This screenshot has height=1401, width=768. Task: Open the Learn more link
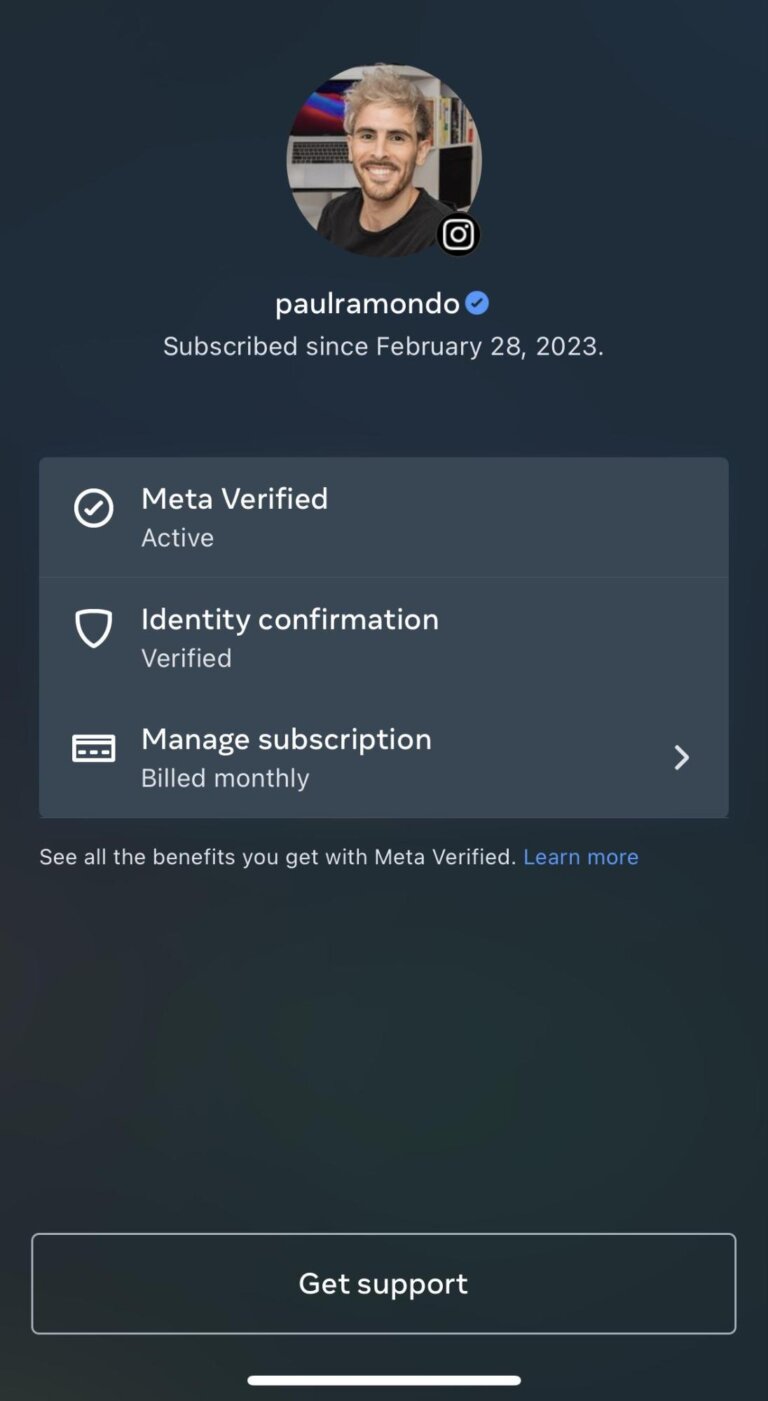point(580,856)
